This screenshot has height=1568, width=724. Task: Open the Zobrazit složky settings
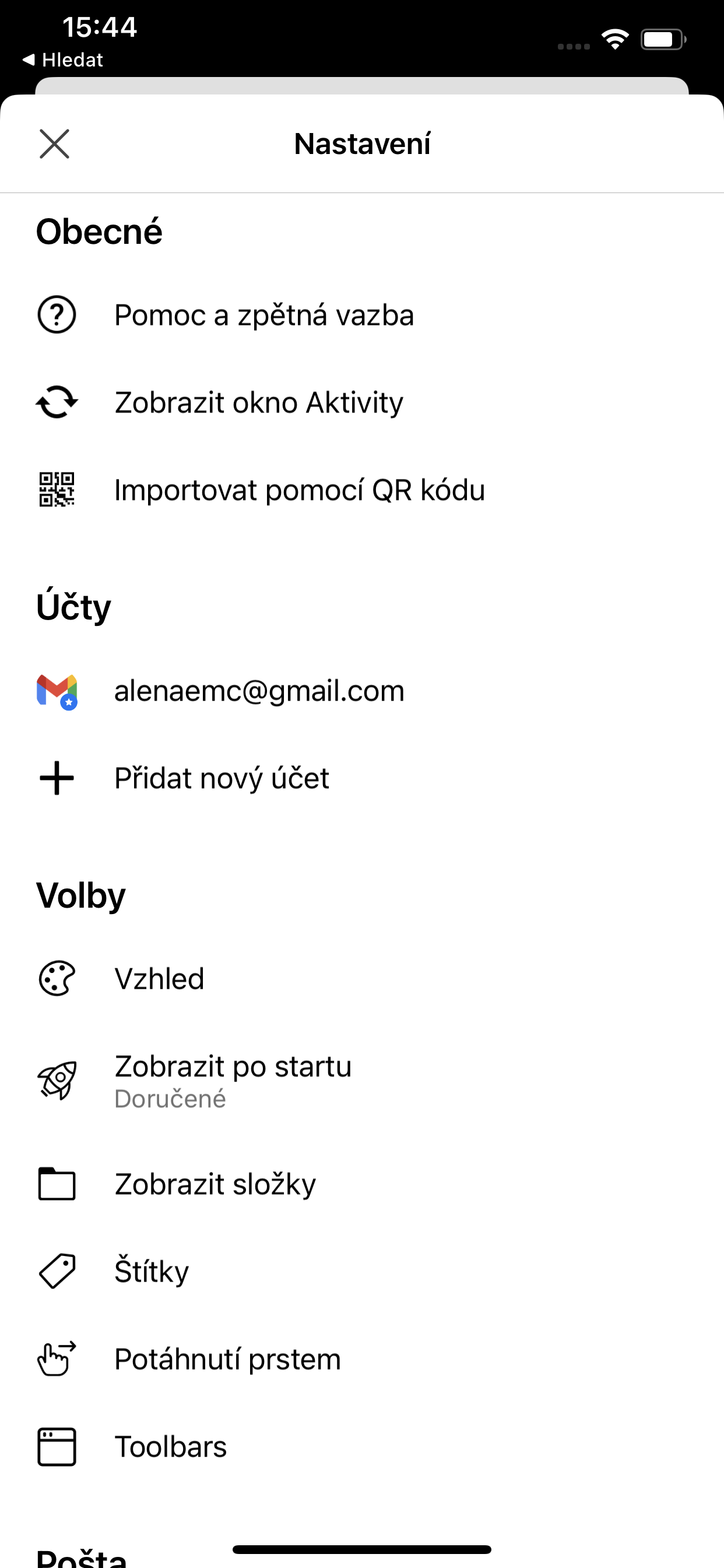(x=215, y=1185)
